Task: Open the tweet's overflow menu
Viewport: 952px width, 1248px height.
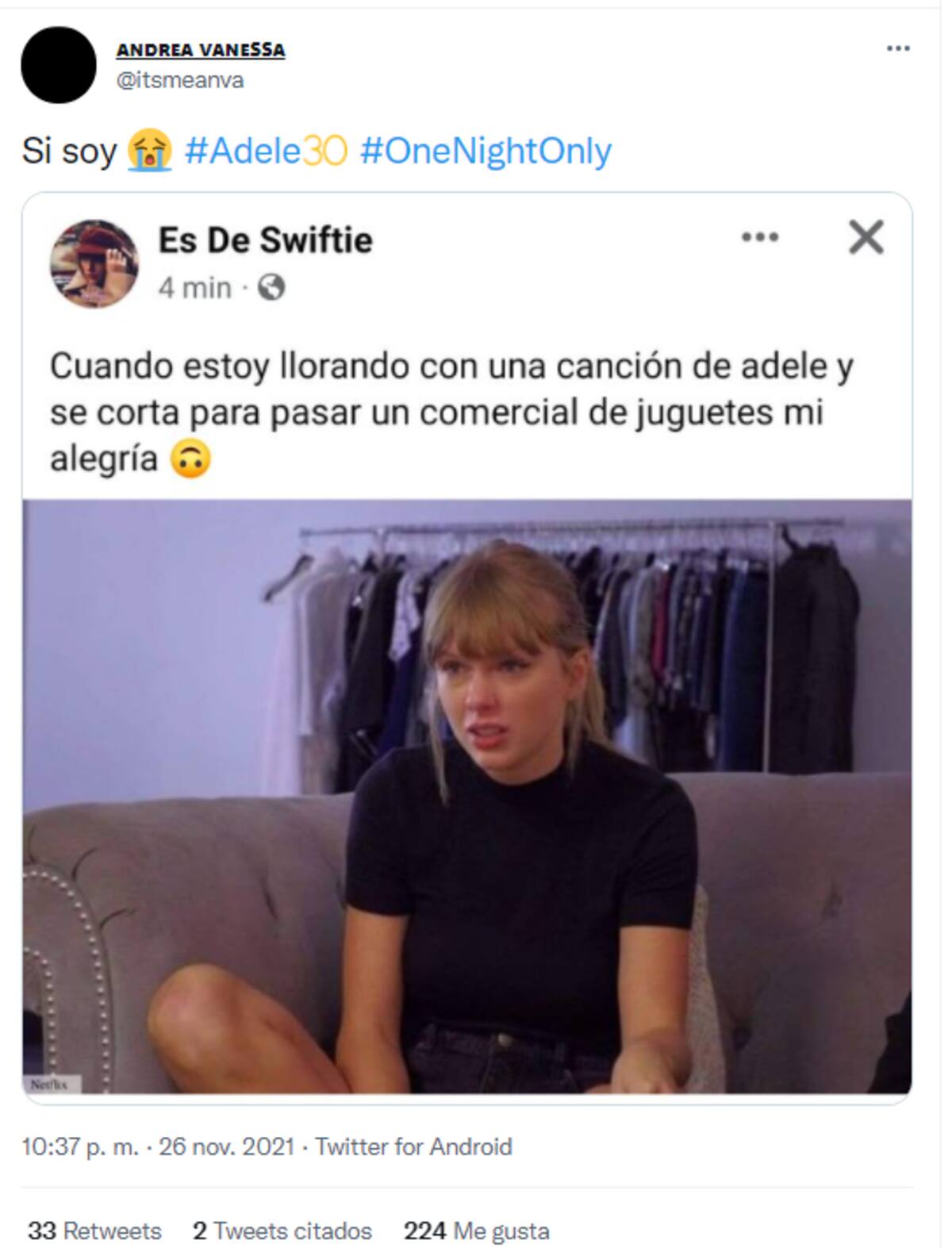Action: 897,49
